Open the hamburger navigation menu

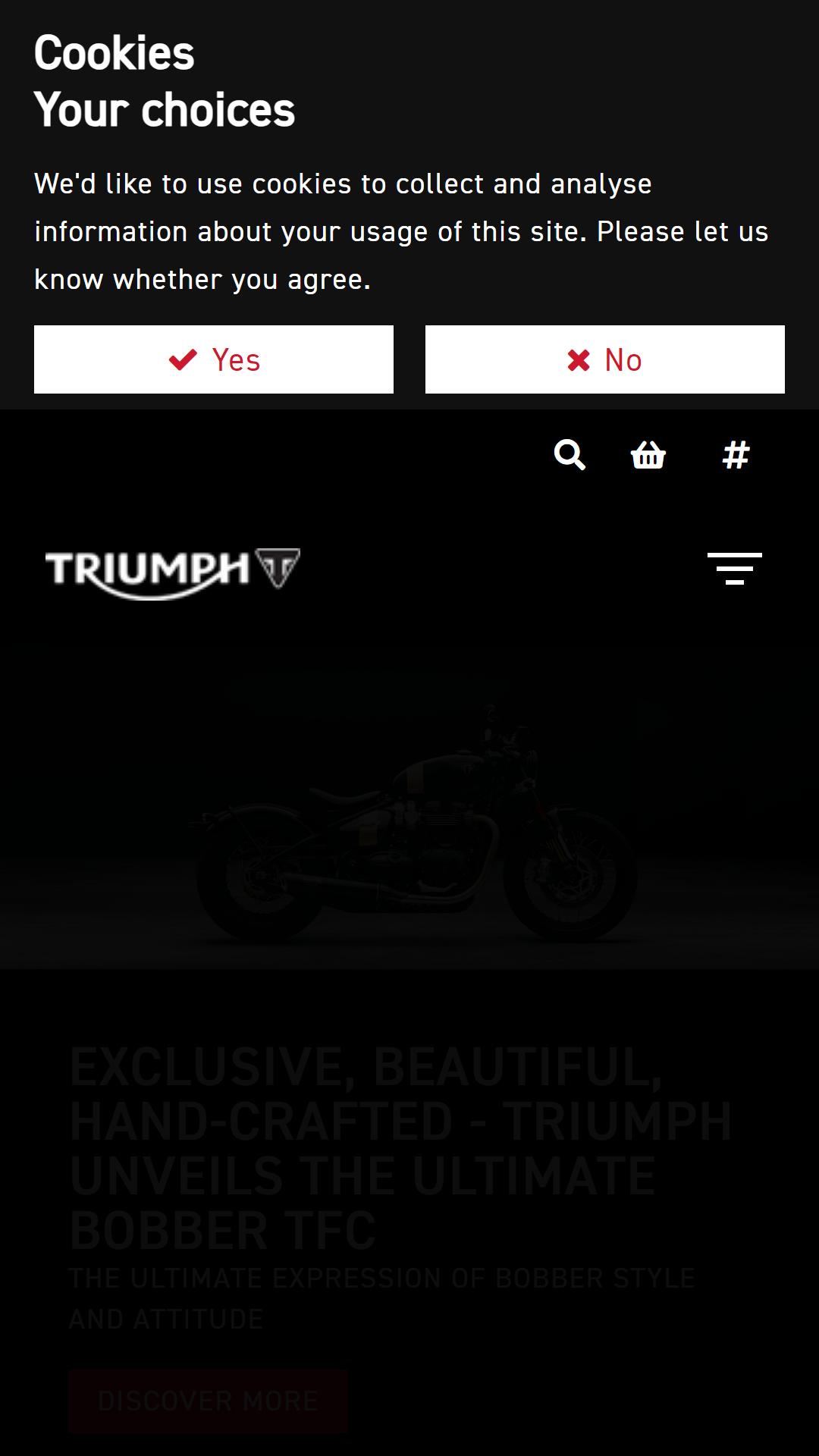click(x=734, y=569)
